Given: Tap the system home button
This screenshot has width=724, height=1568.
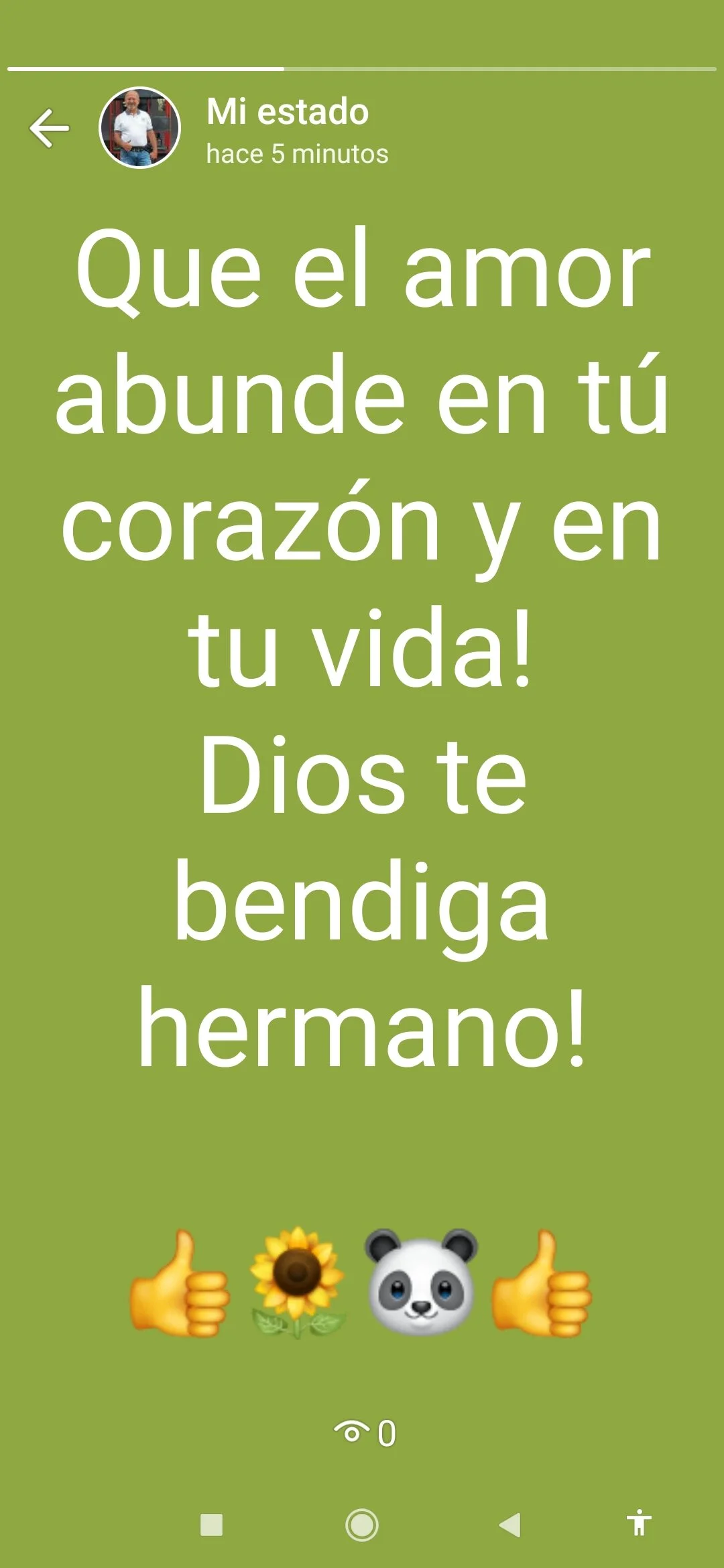Looking at the screenshot, I should 362,1525.
